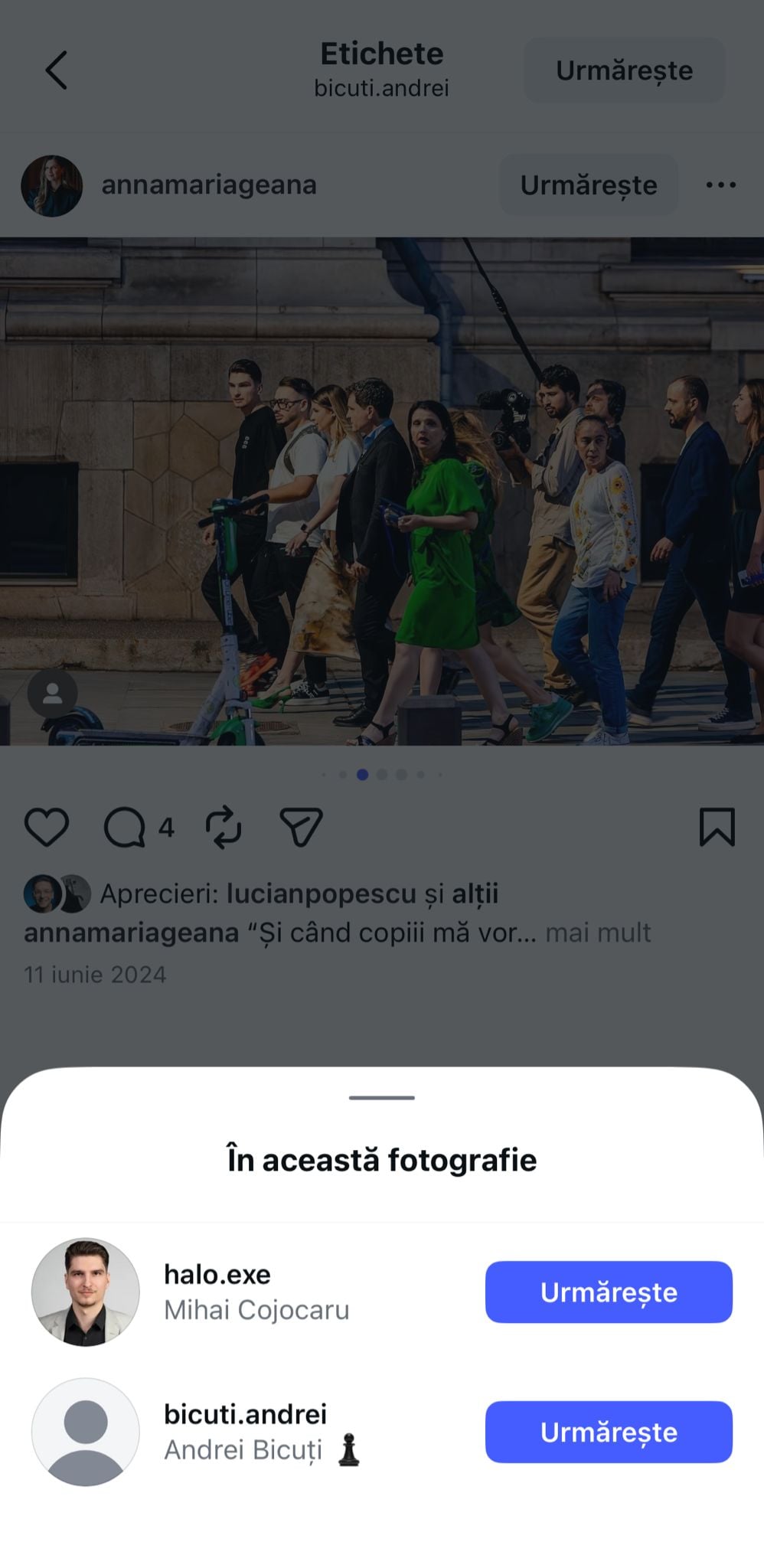Follow bicuti.andrei with the Urmărește button
The width and height of the screenshot is (764, 1568).
point(609,1432)
